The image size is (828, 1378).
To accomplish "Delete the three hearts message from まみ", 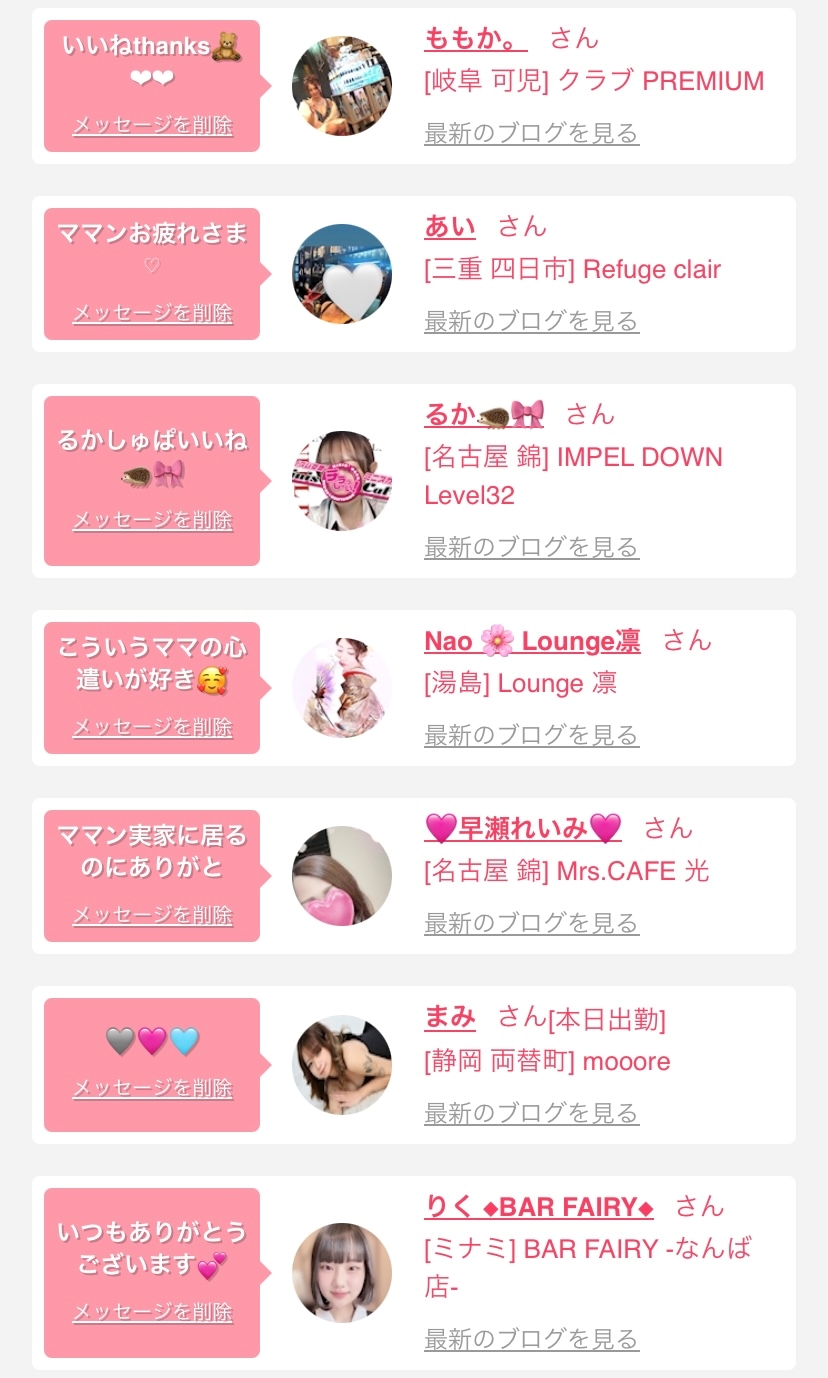I will 152,1089.
